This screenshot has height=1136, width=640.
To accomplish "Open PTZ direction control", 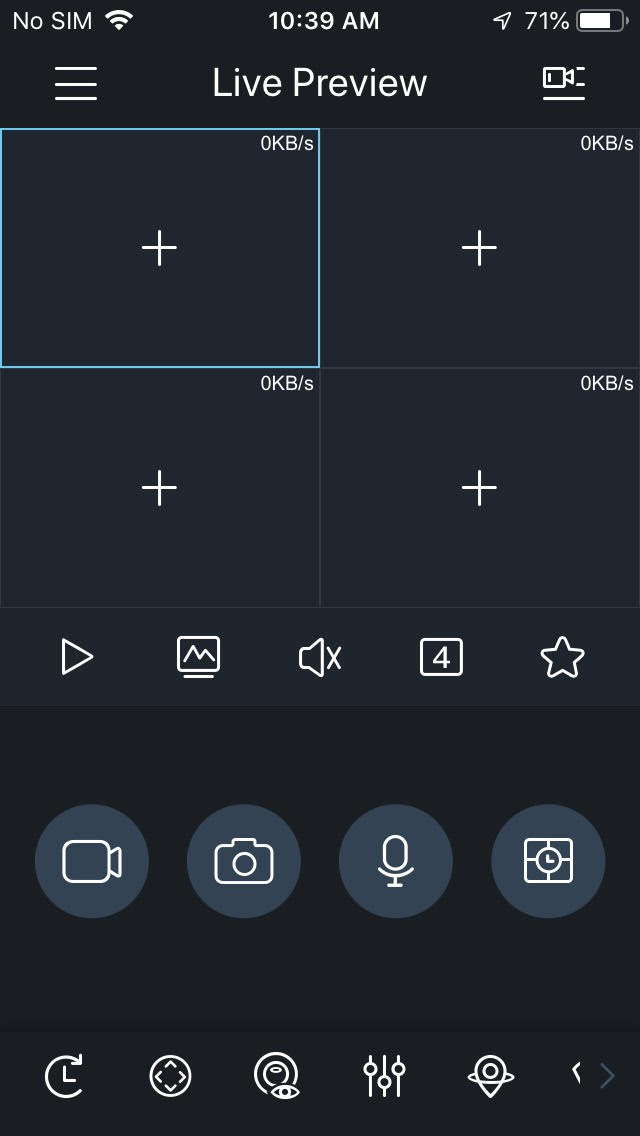I will tap(170, 1076).
